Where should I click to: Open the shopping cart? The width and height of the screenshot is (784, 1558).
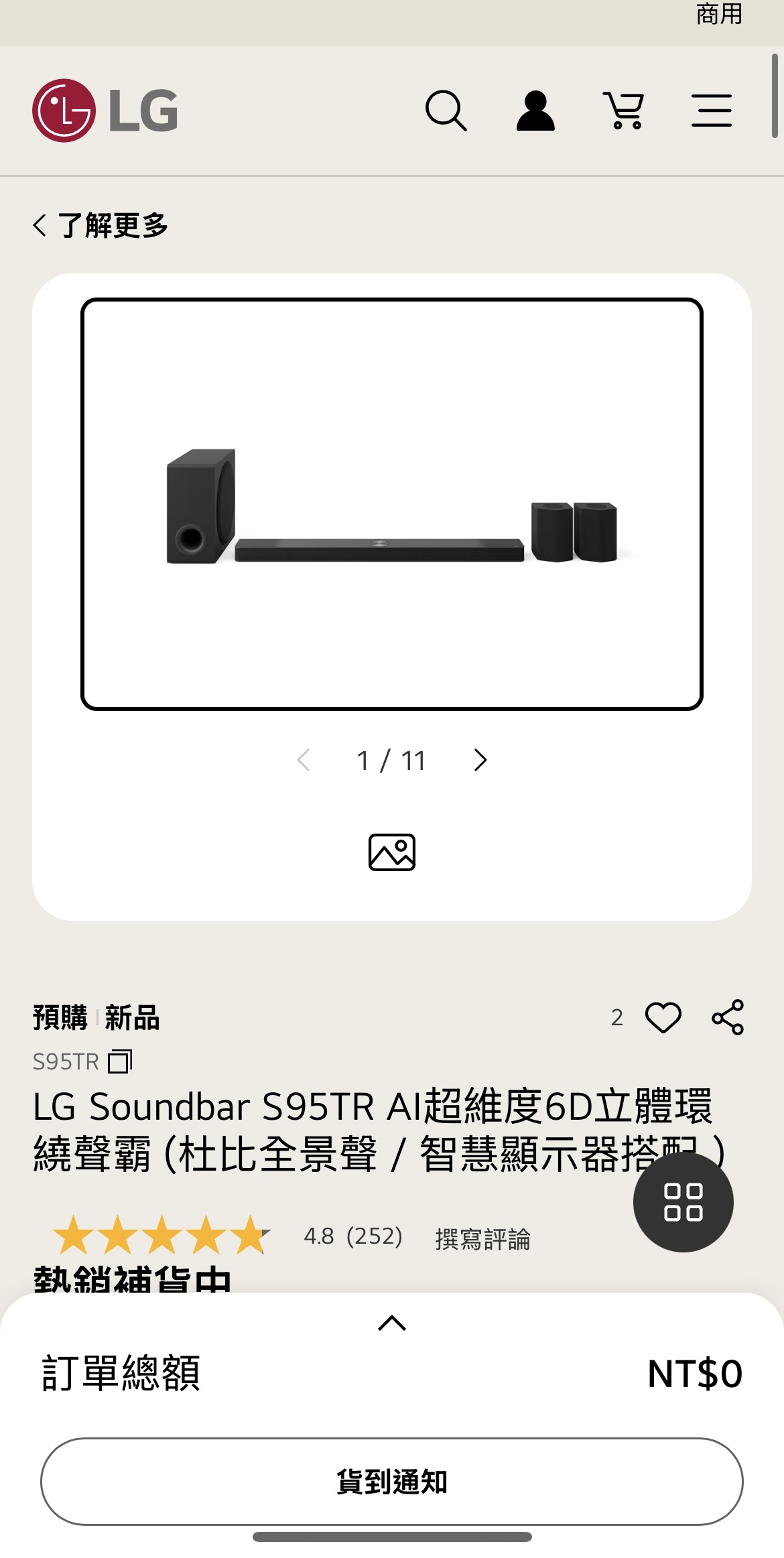click(x=624, y=111)
